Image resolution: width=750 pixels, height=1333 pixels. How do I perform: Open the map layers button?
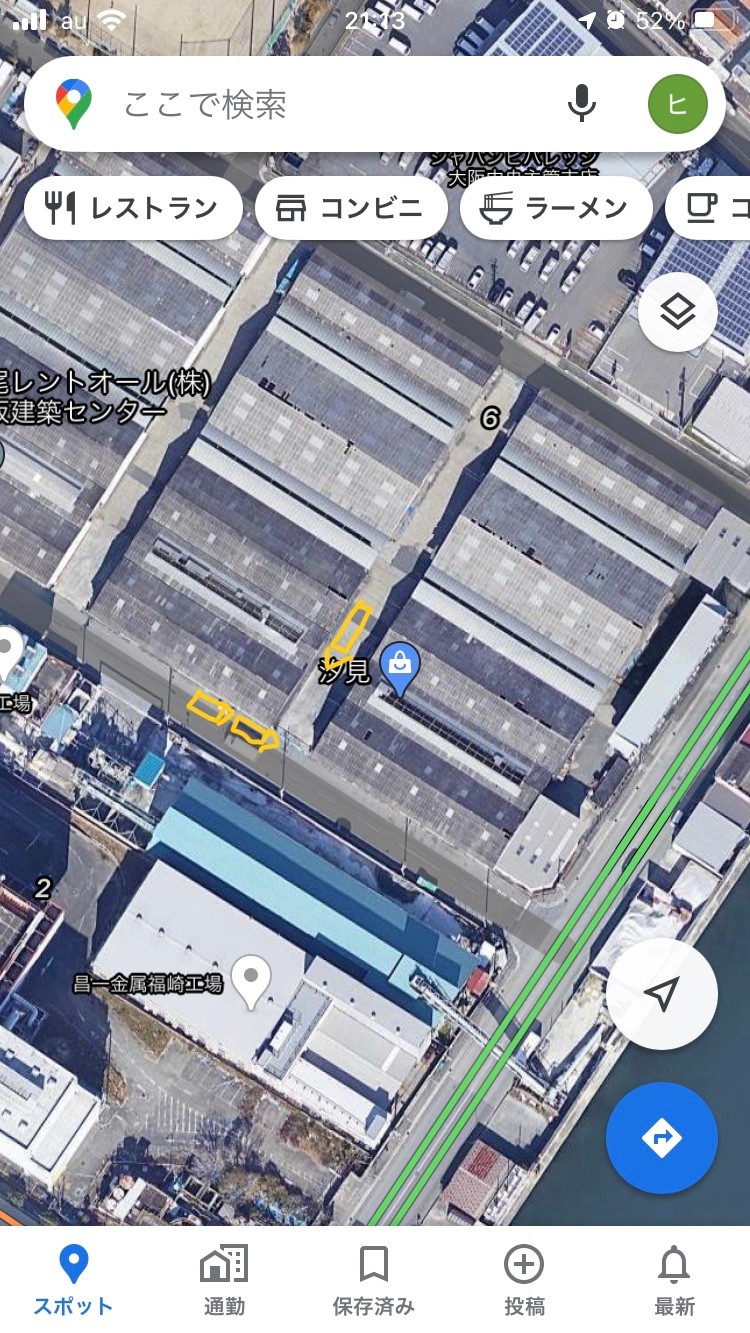678,312
